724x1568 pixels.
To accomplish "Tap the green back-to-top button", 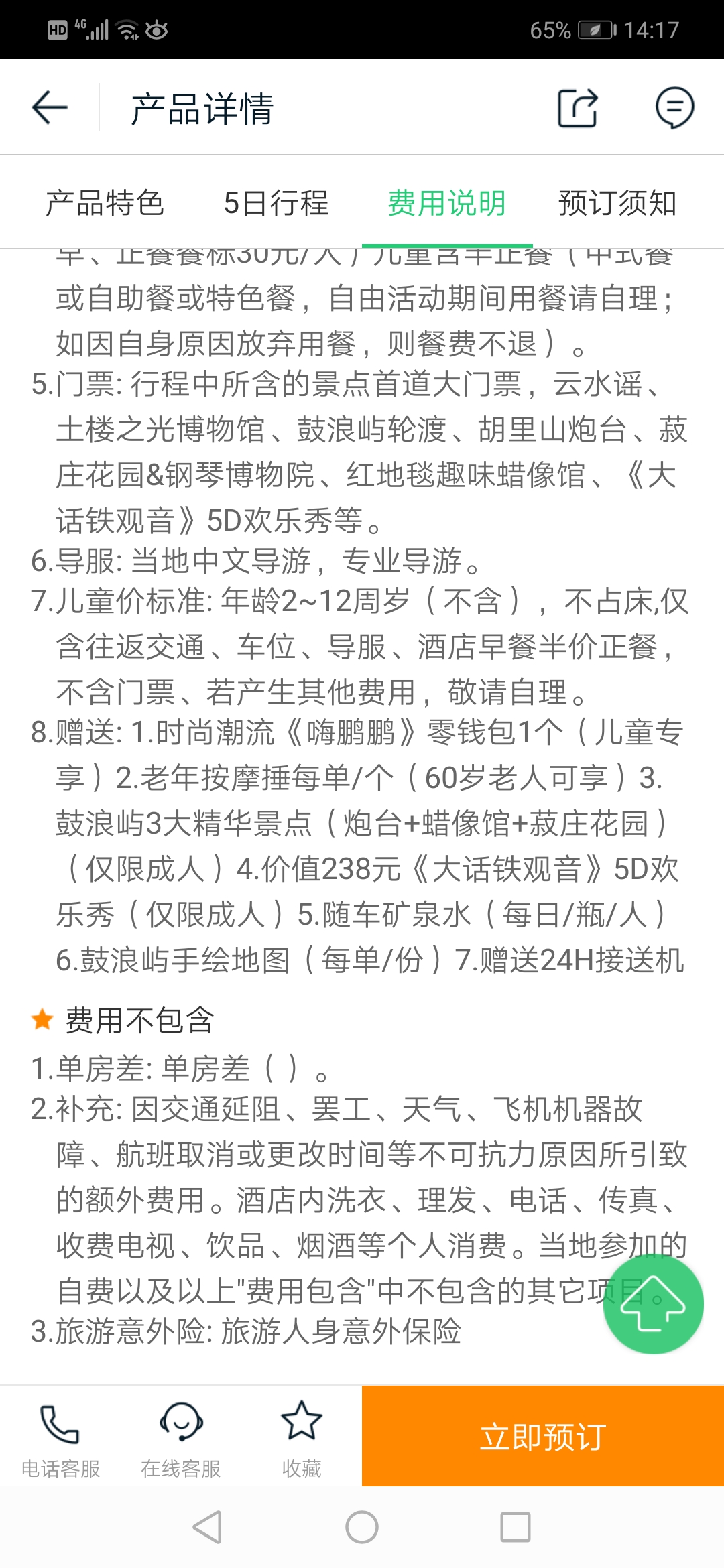I will point(653,1304).
